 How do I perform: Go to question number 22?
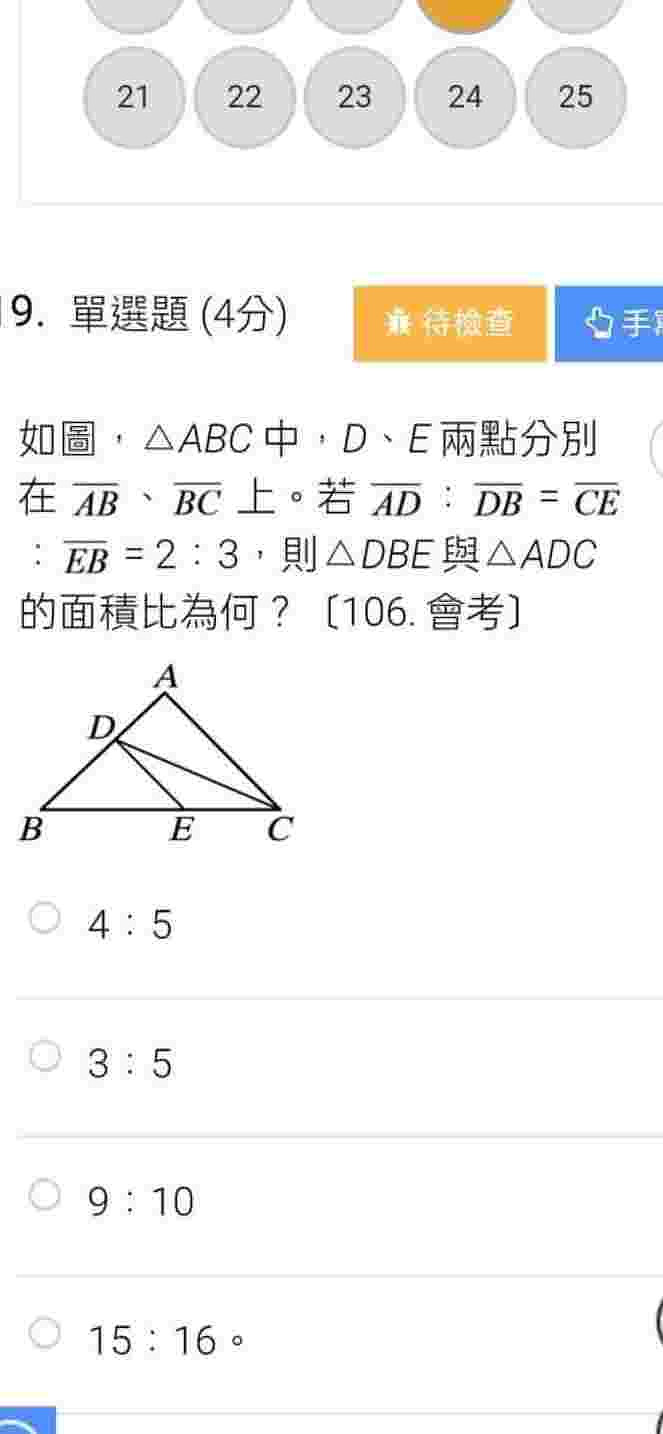click(244, 97)
